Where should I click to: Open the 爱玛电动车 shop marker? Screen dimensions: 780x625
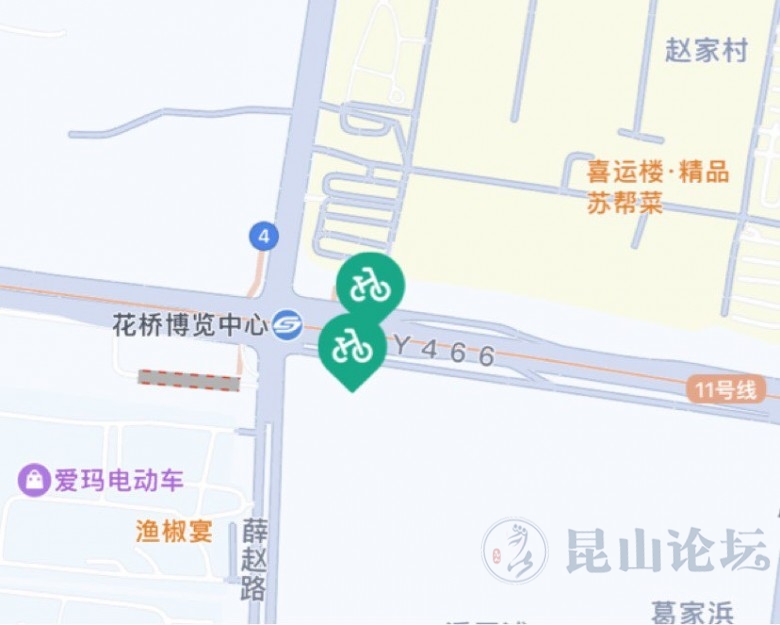point(34,480)
